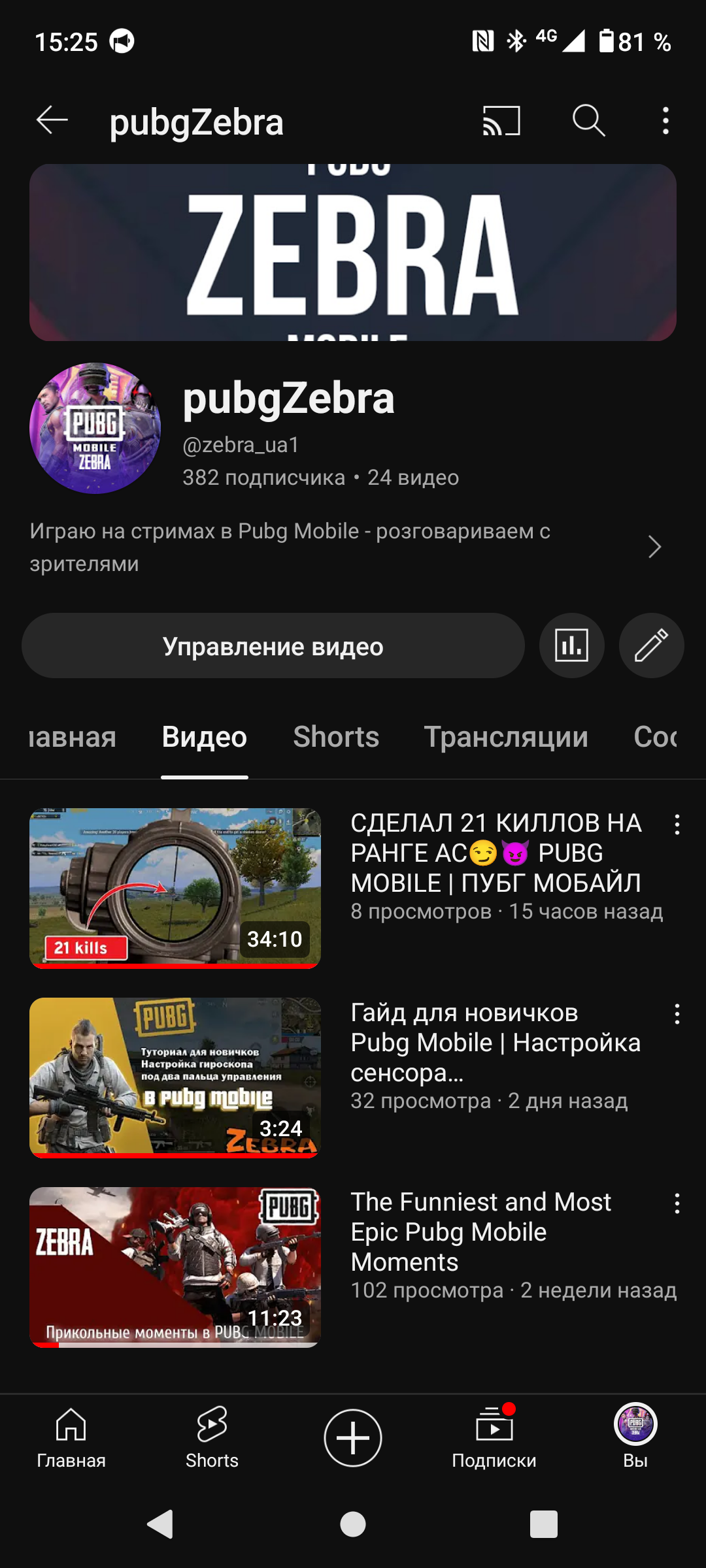
Task: Watch The Funniest and Most Epic video
Action: pos(175,1267)
